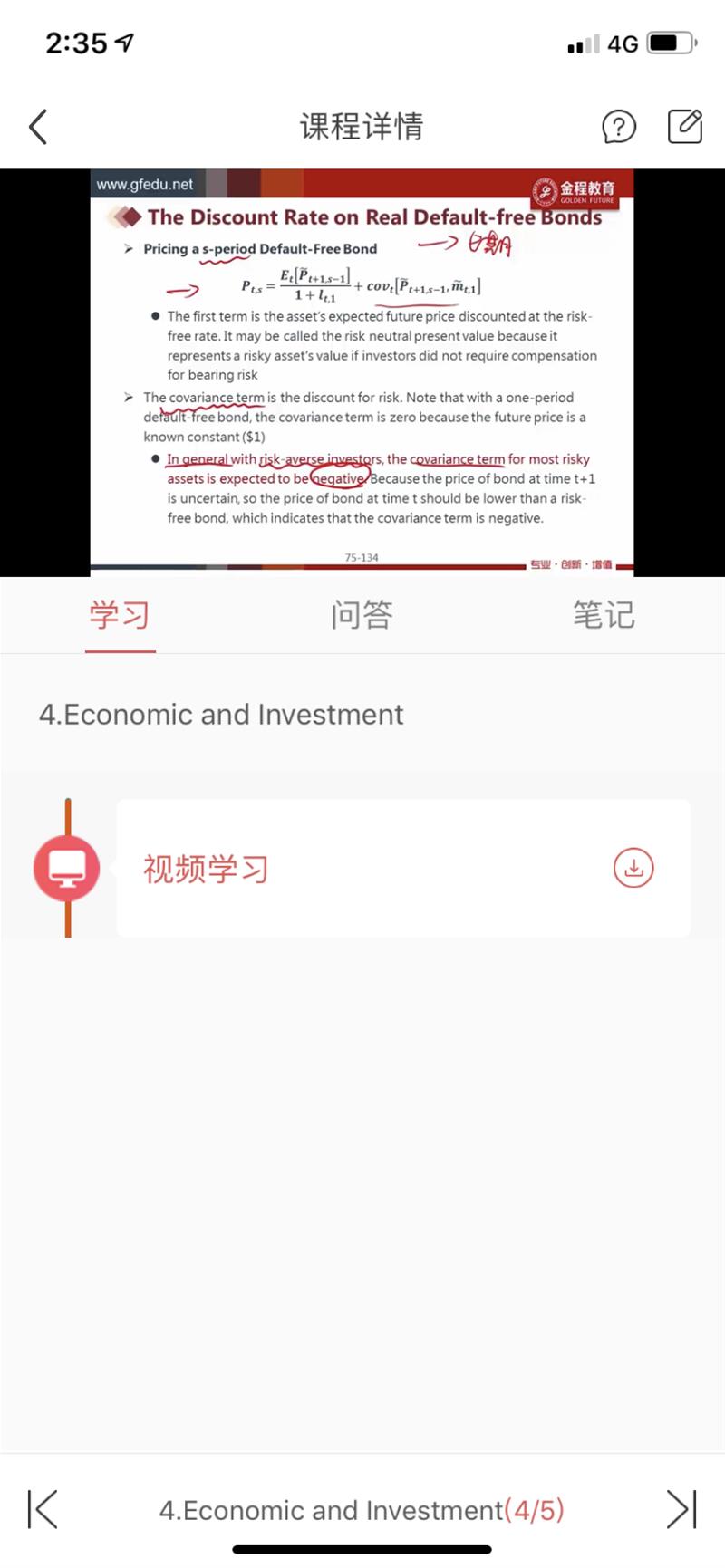Image resolution: width=725 pixels, height=1568 pixels.
Task: Jump to the previous chapter section
Action: (43, 1509)
